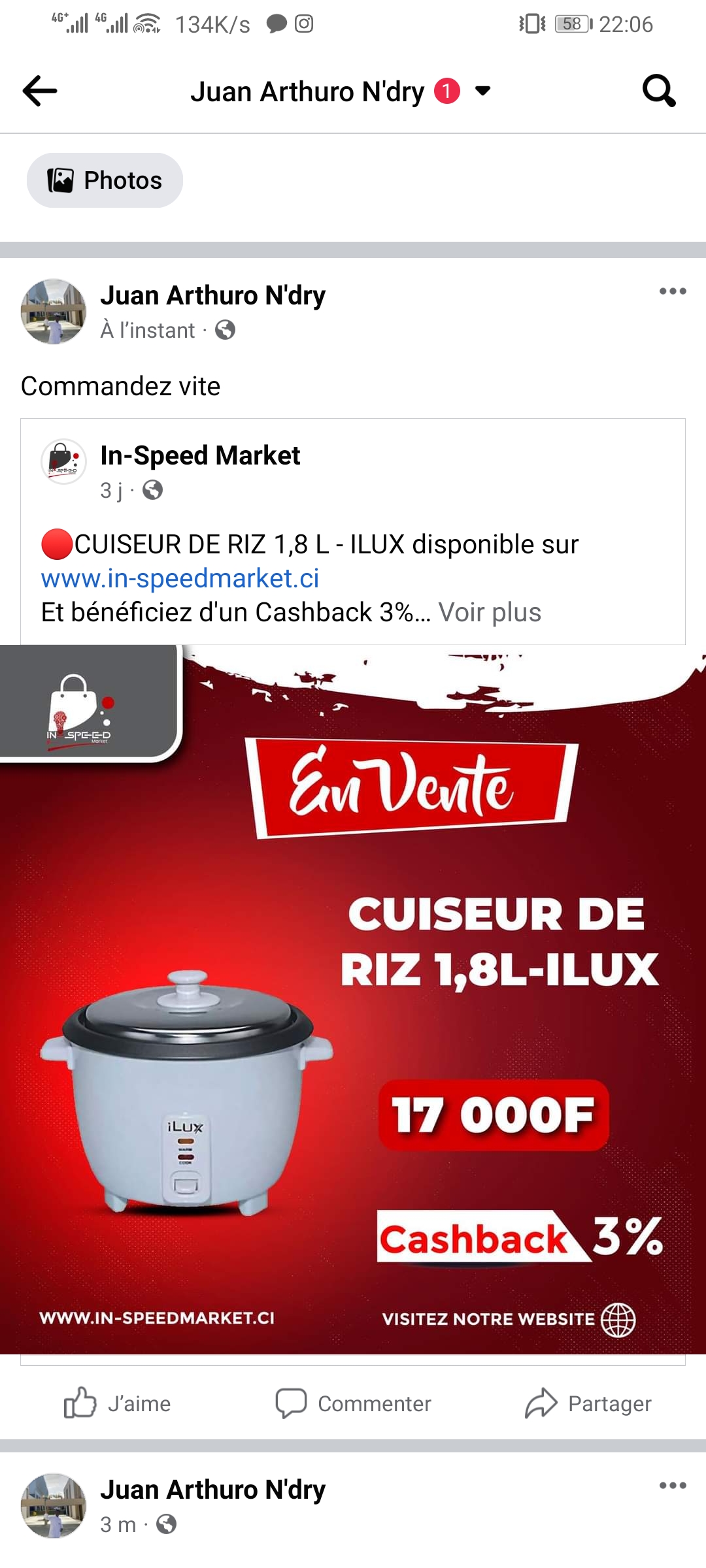The height and width of the screenshot is (1568, 706).
Task: Open the Photos chip
Action: [105, 180]
